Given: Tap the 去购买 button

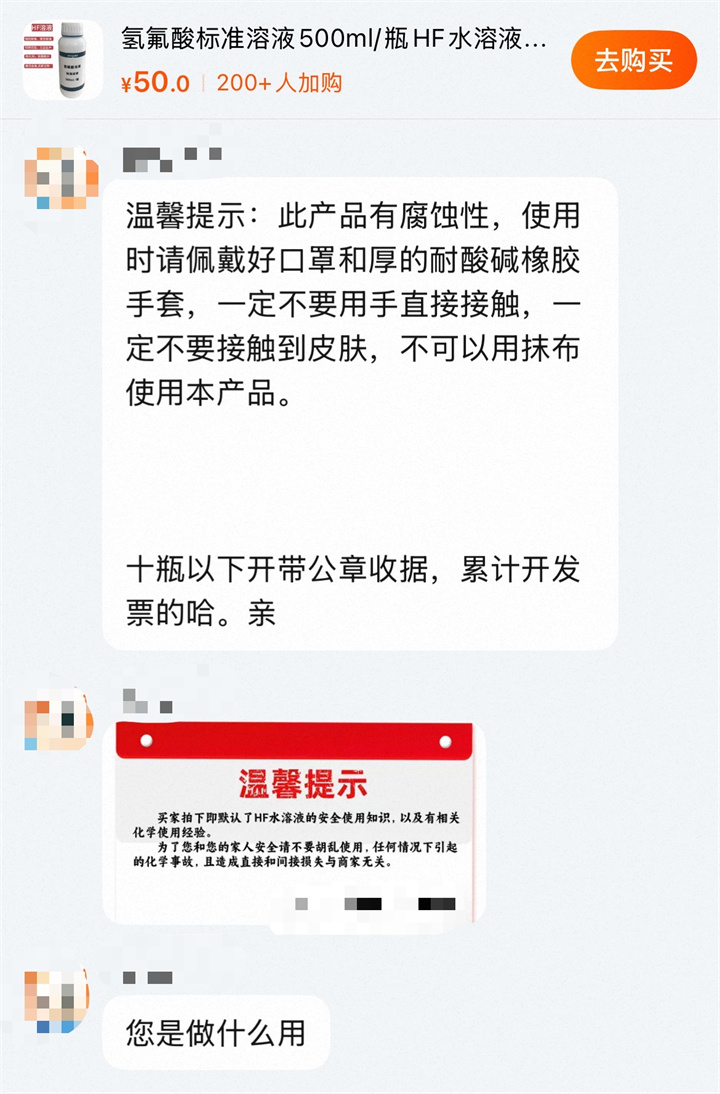Looking at the screenshot, I should tap(633, 60).
